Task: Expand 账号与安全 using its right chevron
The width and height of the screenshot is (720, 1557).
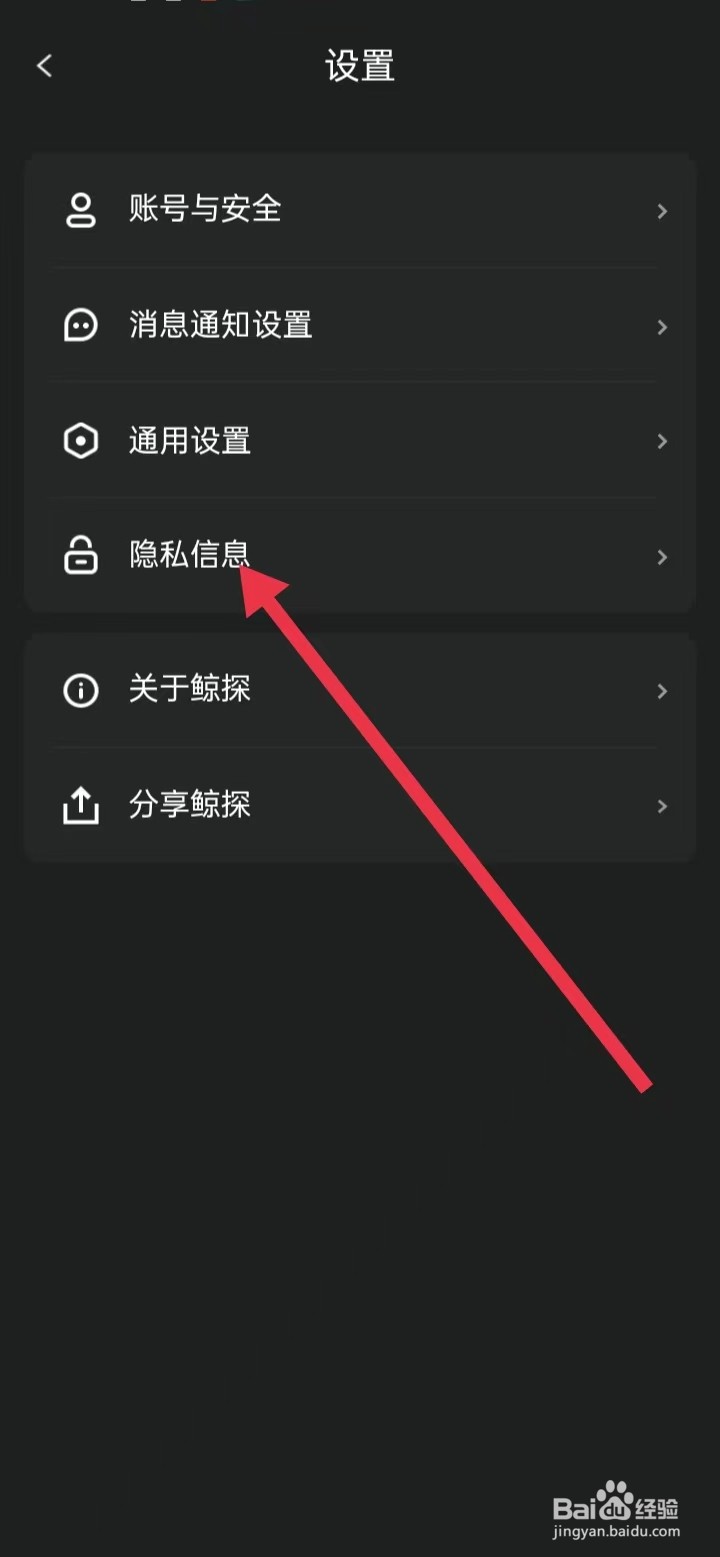Action: (x=661, y=211)
